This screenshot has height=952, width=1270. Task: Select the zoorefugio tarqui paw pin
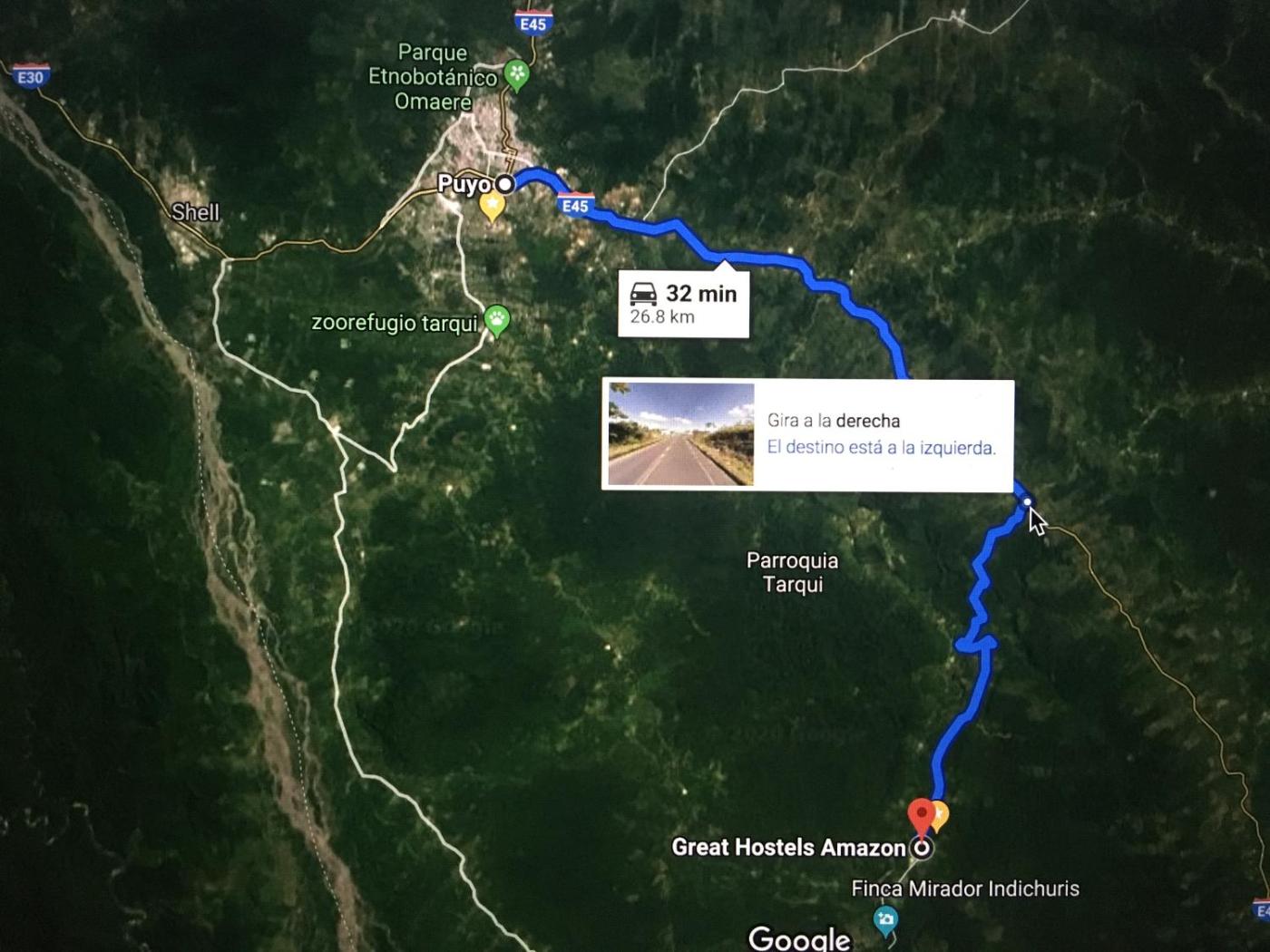click(x=496, y=318)
